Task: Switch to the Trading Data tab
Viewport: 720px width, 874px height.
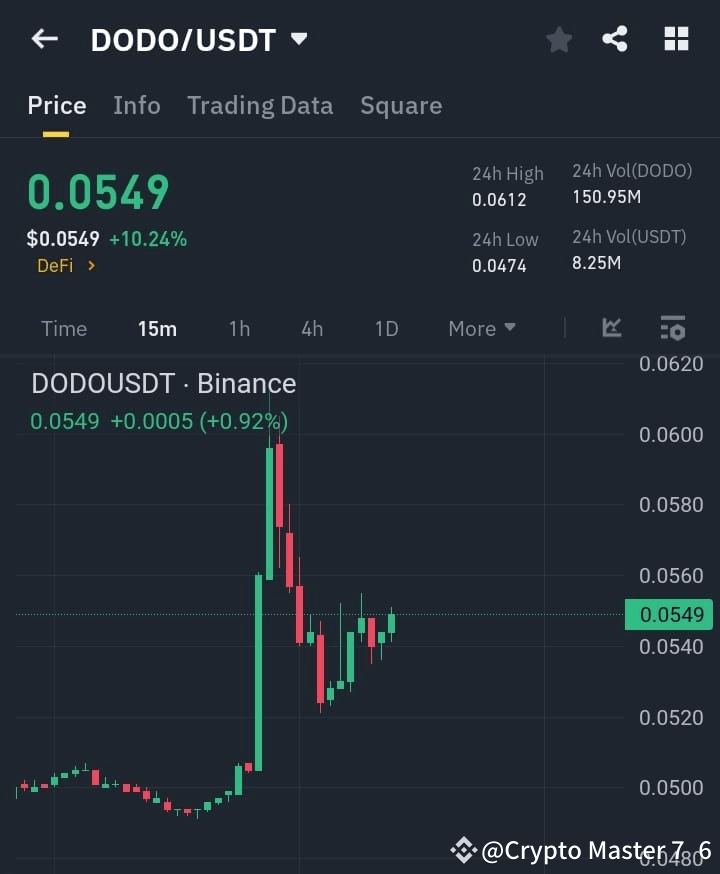Action: 260,105
